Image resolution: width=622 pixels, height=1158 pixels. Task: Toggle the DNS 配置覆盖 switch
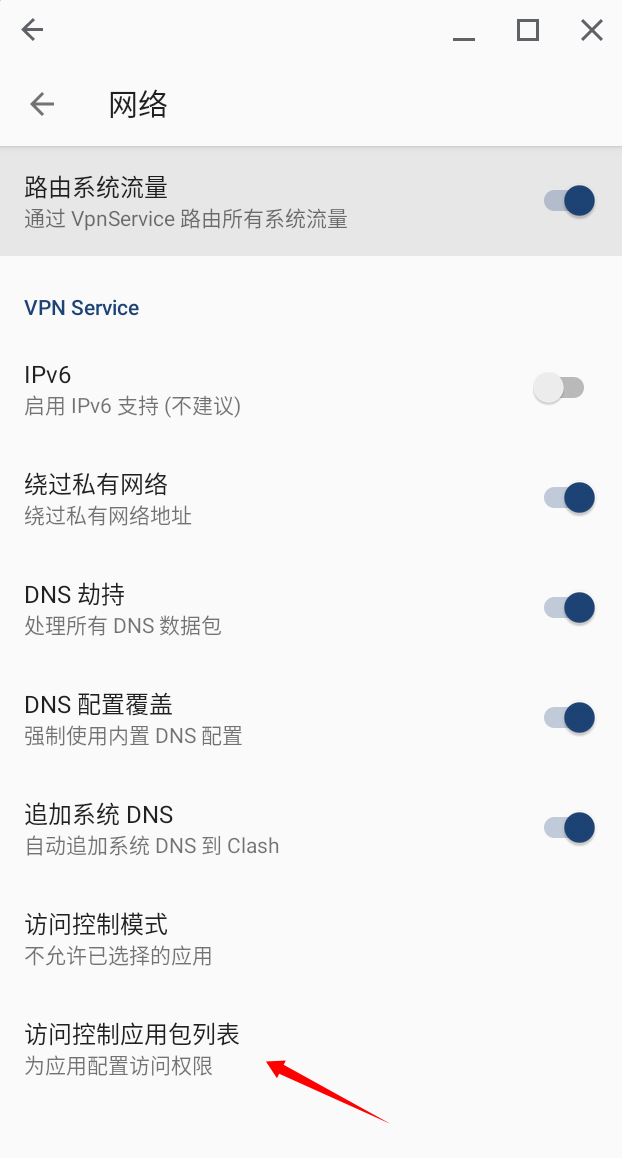[x=569, y=717]
